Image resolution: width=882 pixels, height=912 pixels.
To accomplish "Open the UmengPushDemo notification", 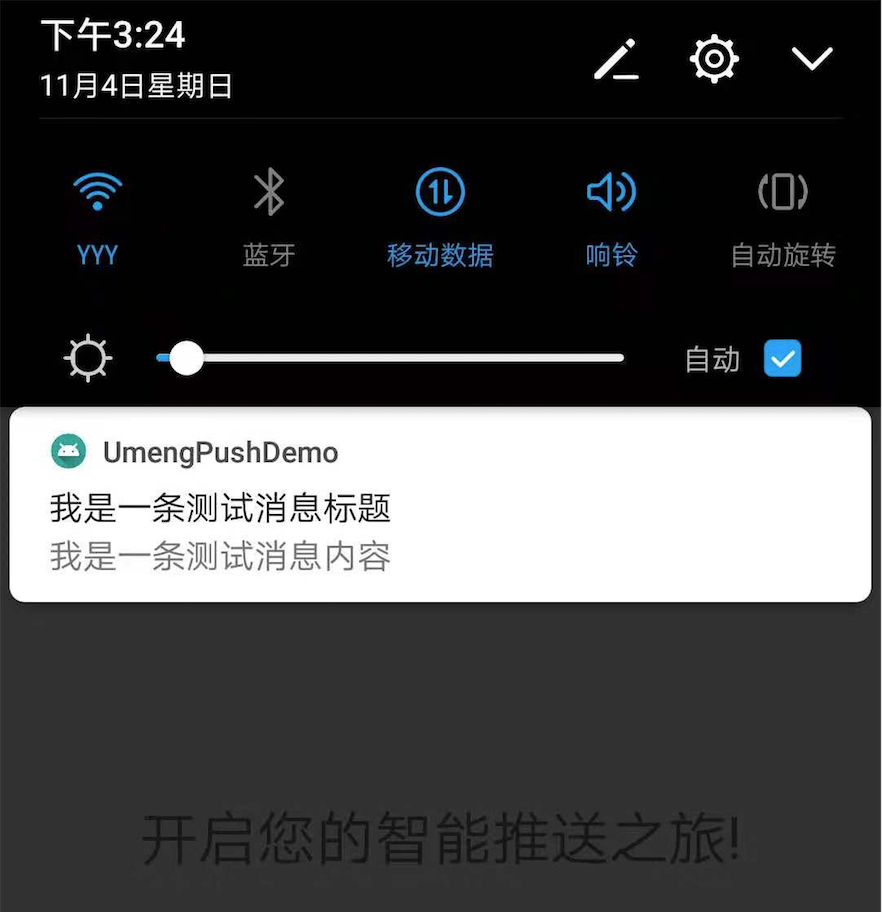I will (x=440, y=505).
